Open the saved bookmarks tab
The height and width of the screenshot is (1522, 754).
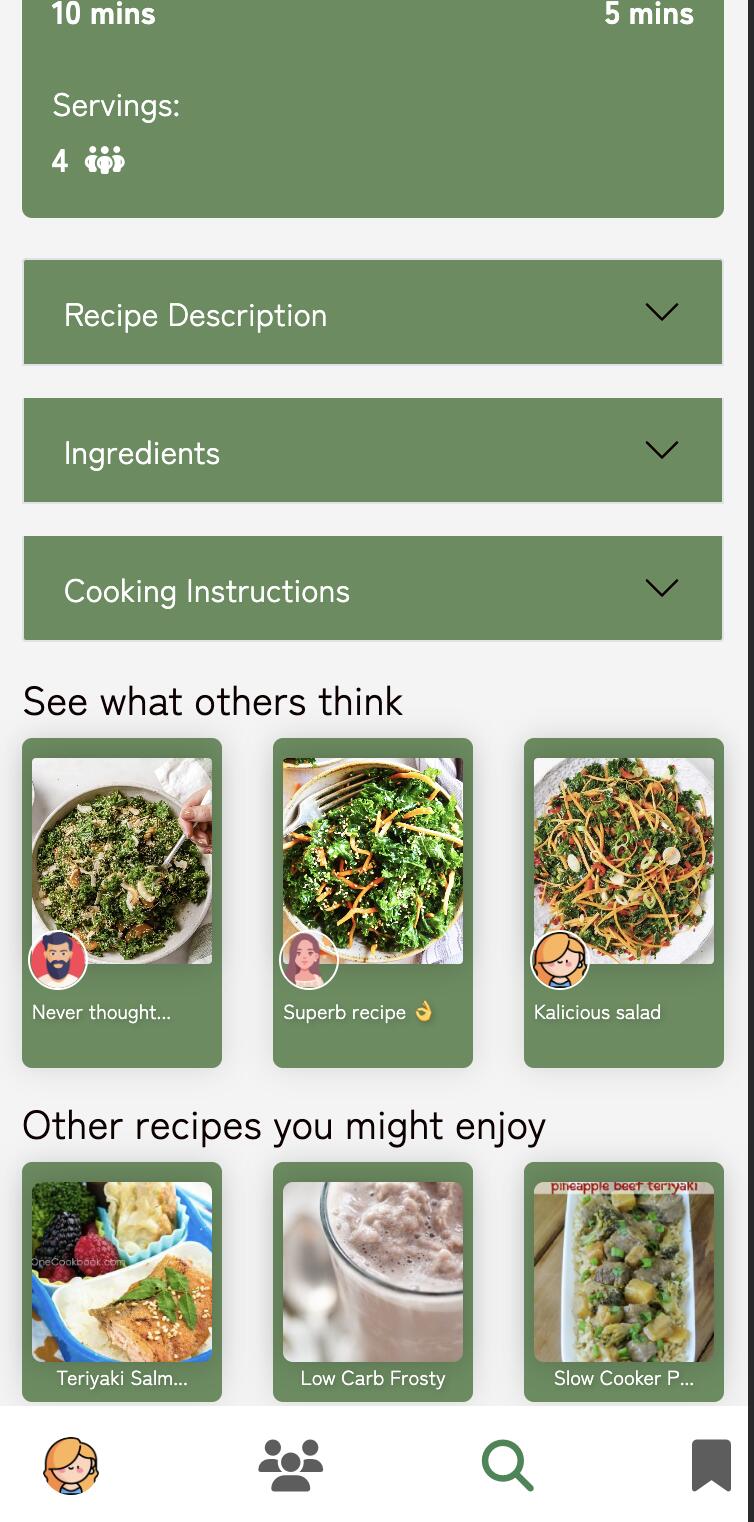(711, 1465)
